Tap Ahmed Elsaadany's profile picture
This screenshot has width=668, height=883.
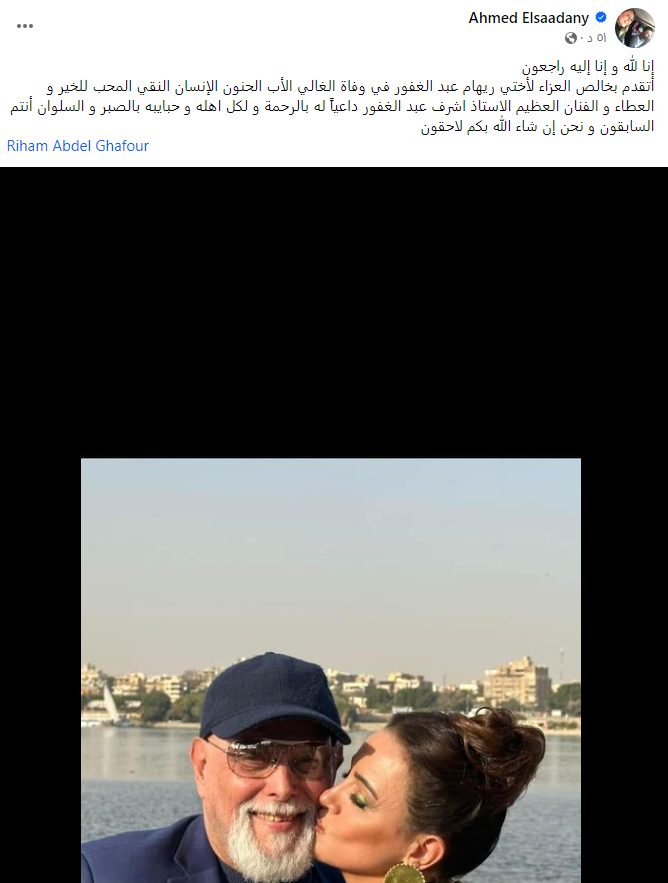(635, 28)
